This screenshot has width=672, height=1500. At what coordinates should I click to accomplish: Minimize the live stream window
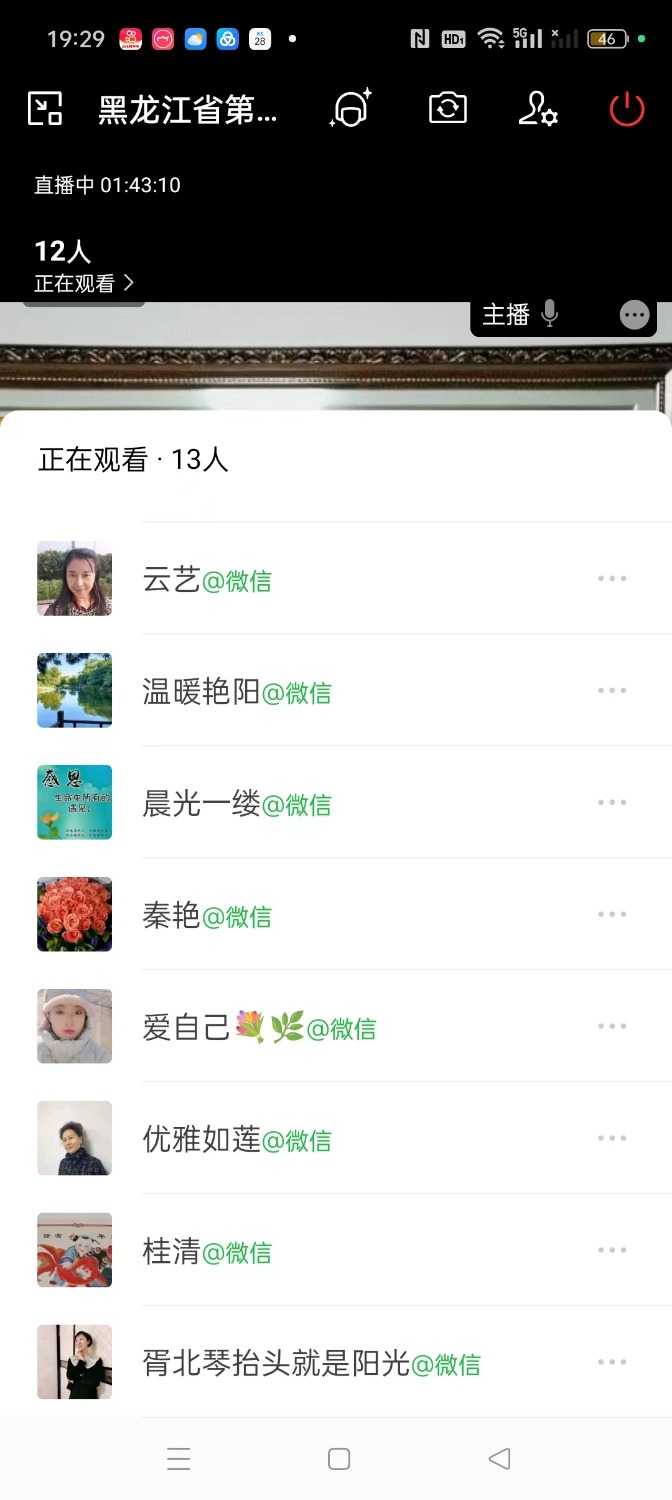click(45, 108)
